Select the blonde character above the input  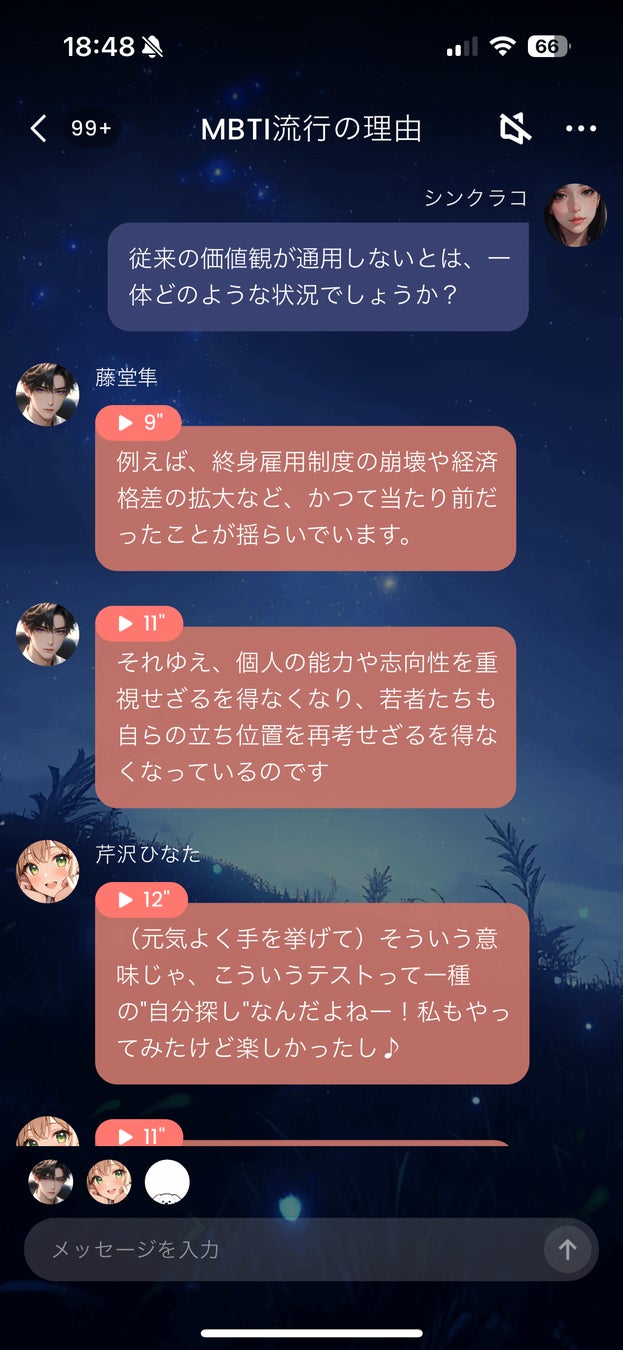pos(109,1181)
